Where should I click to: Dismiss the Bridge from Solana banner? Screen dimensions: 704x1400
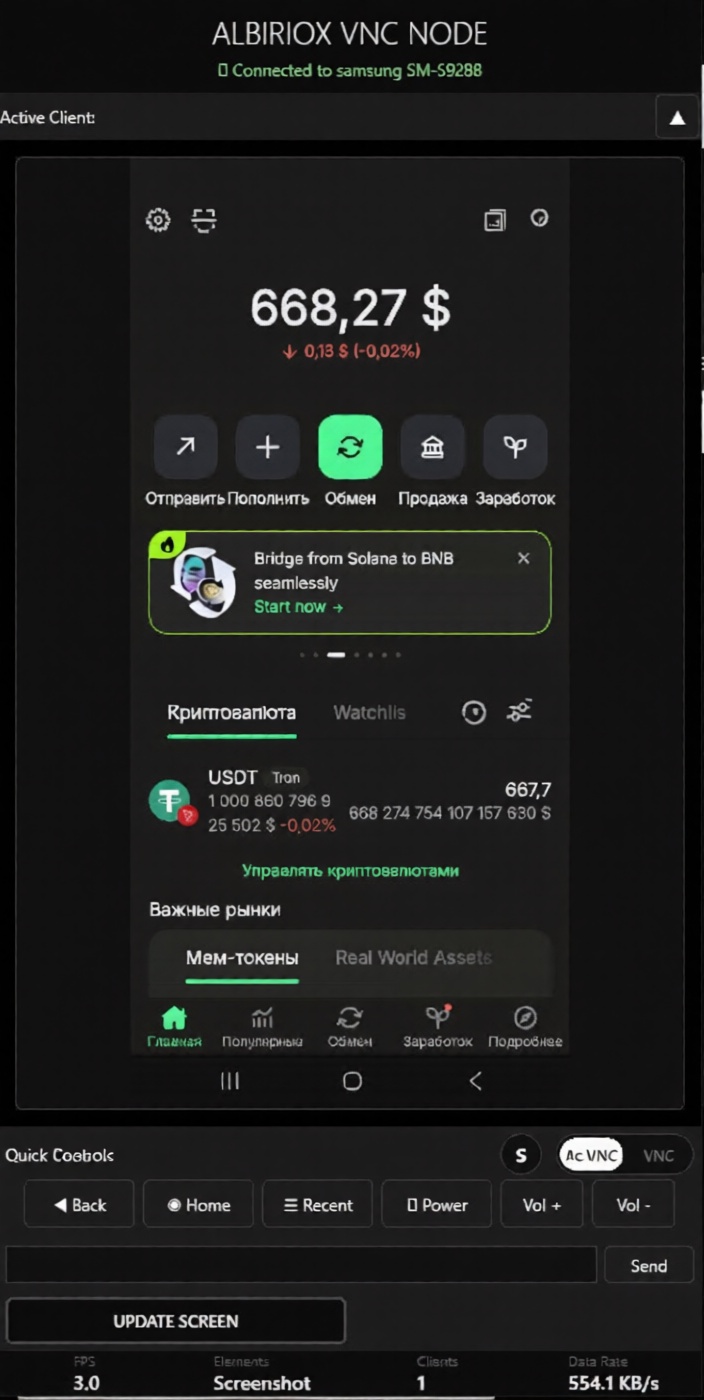click(x=523, y=558)
